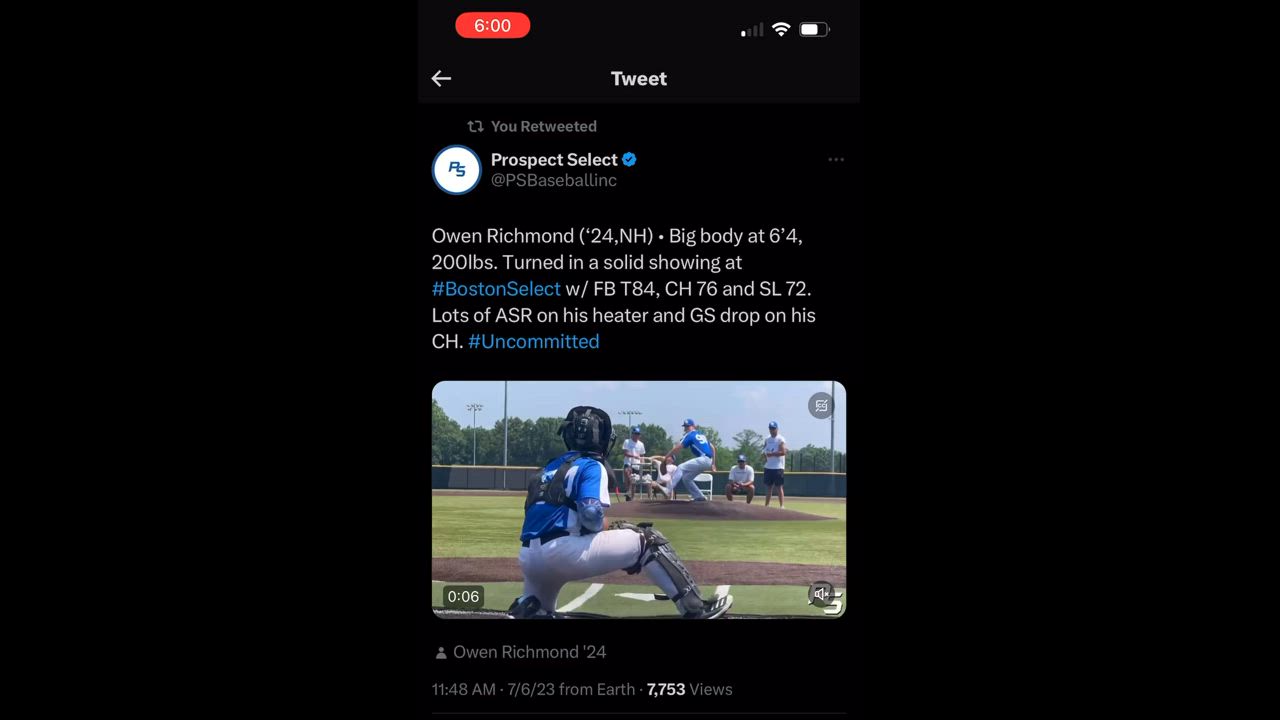
Task: Unmute the video sound
Action: [821, 594]
